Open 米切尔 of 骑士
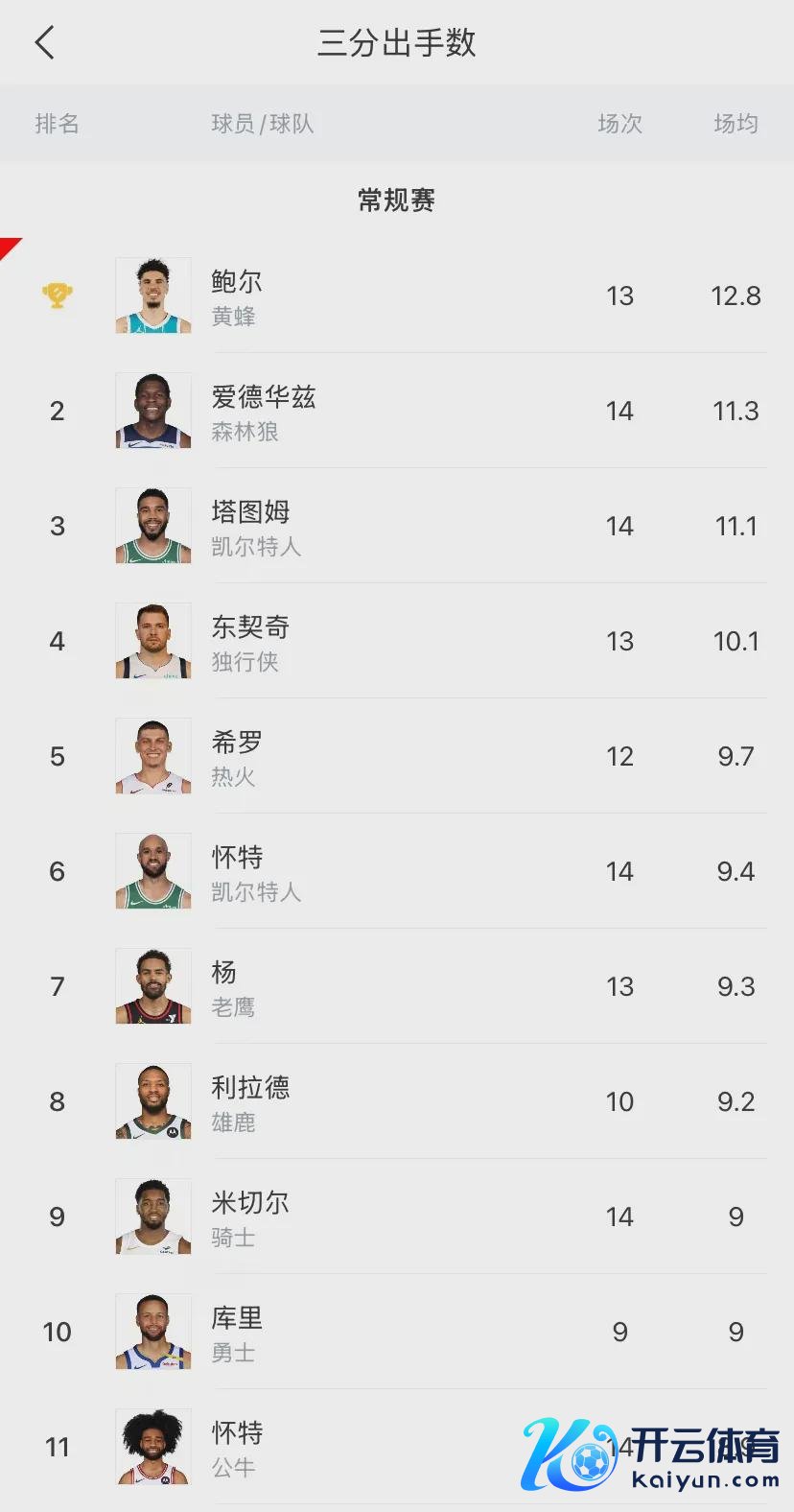This screenshot has width=794, height=1512. [x=397, y=1217]
